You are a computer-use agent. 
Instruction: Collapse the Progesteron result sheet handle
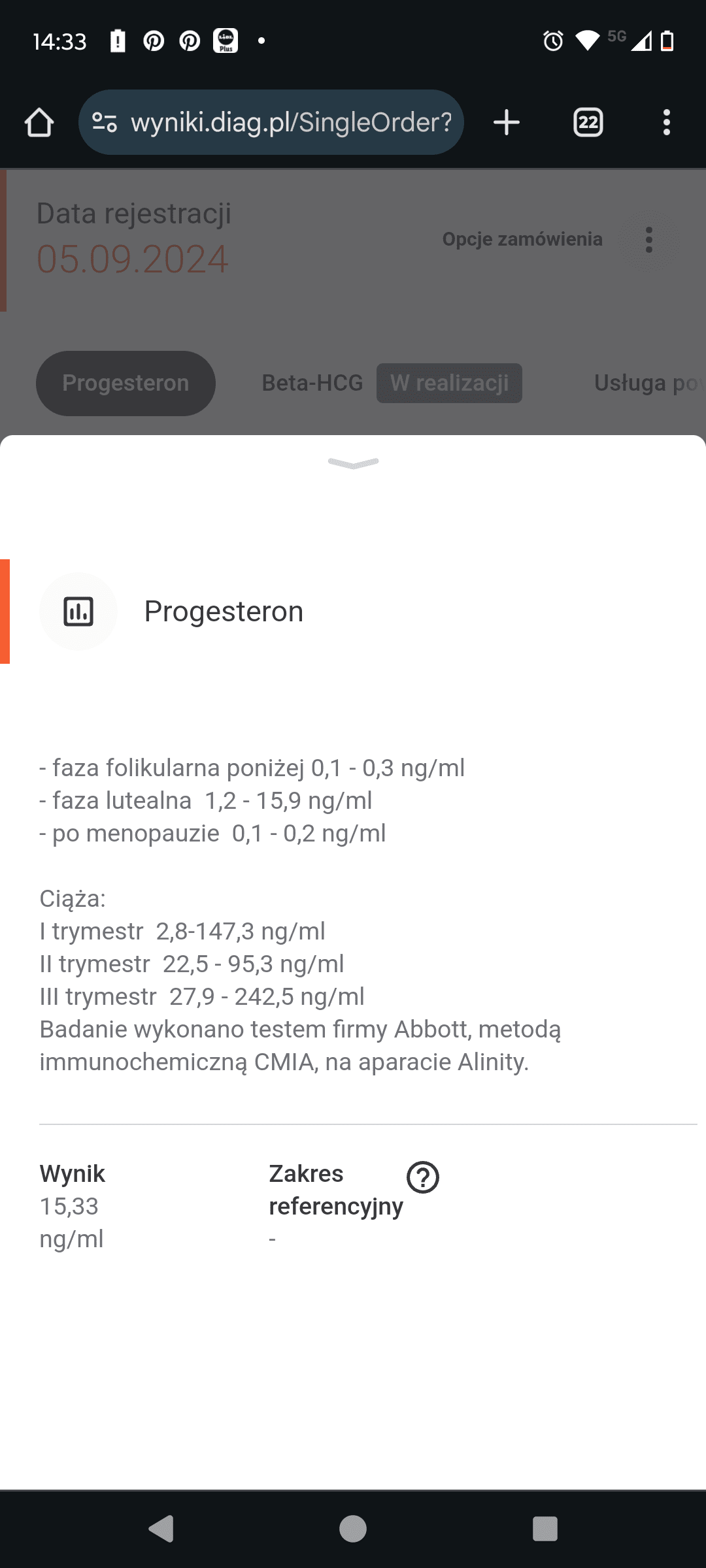(x=353, y=463)
